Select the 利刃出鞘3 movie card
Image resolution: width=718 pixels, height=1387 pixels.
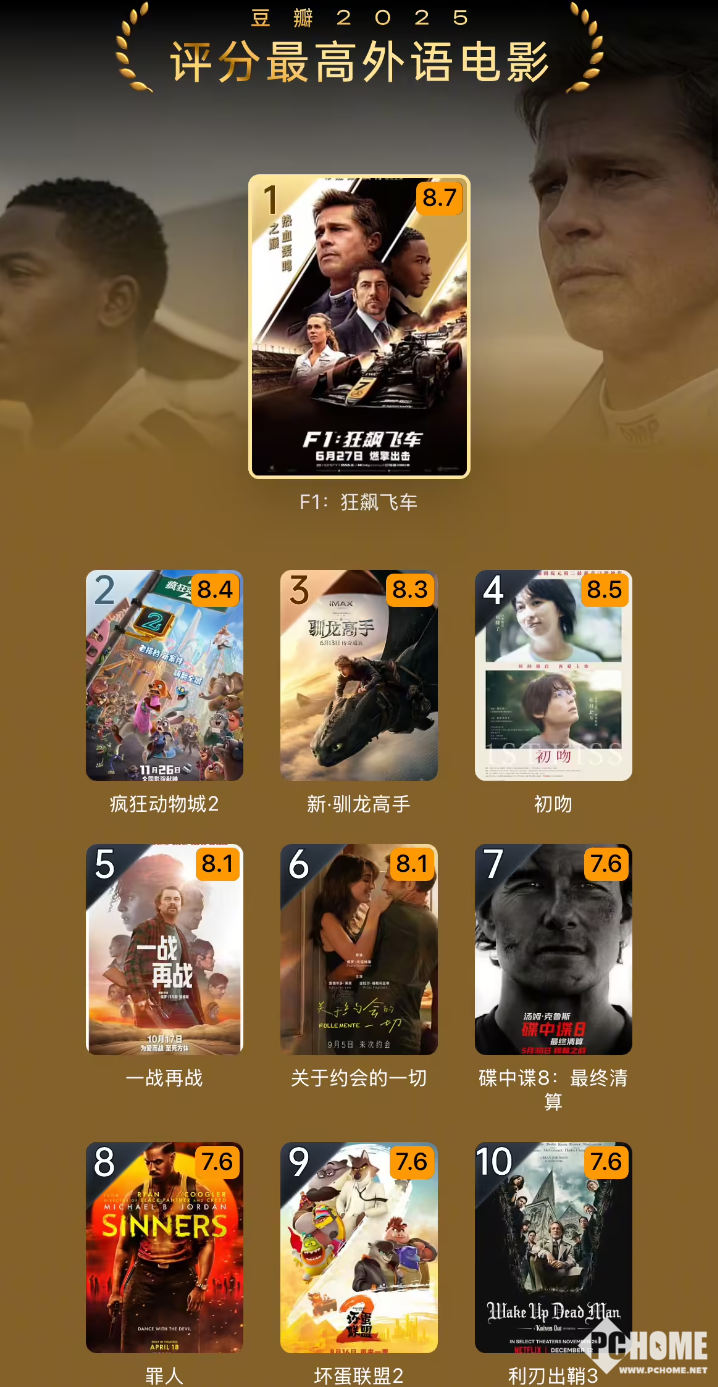click(553, 1247)
